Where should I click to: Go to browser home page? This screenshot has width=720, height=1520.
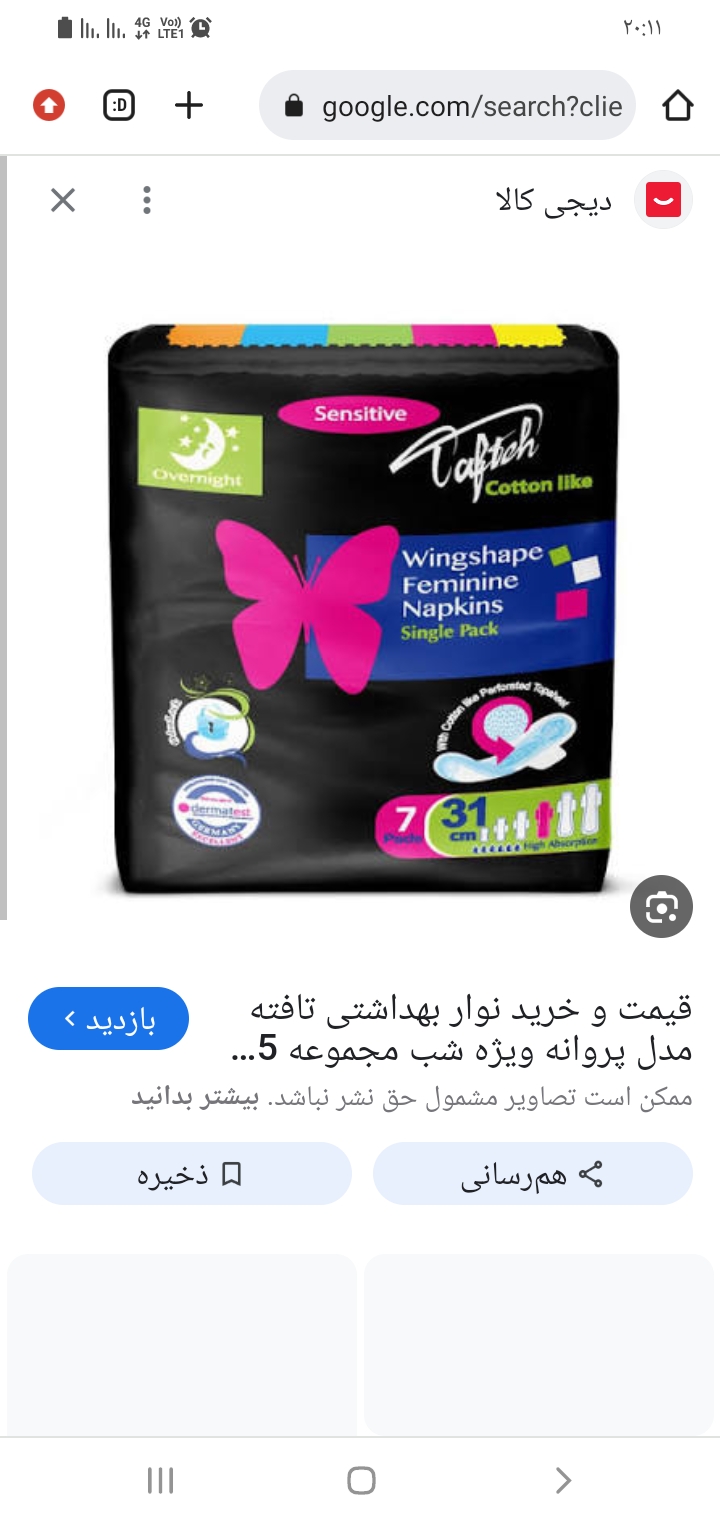tap(677, 106)
